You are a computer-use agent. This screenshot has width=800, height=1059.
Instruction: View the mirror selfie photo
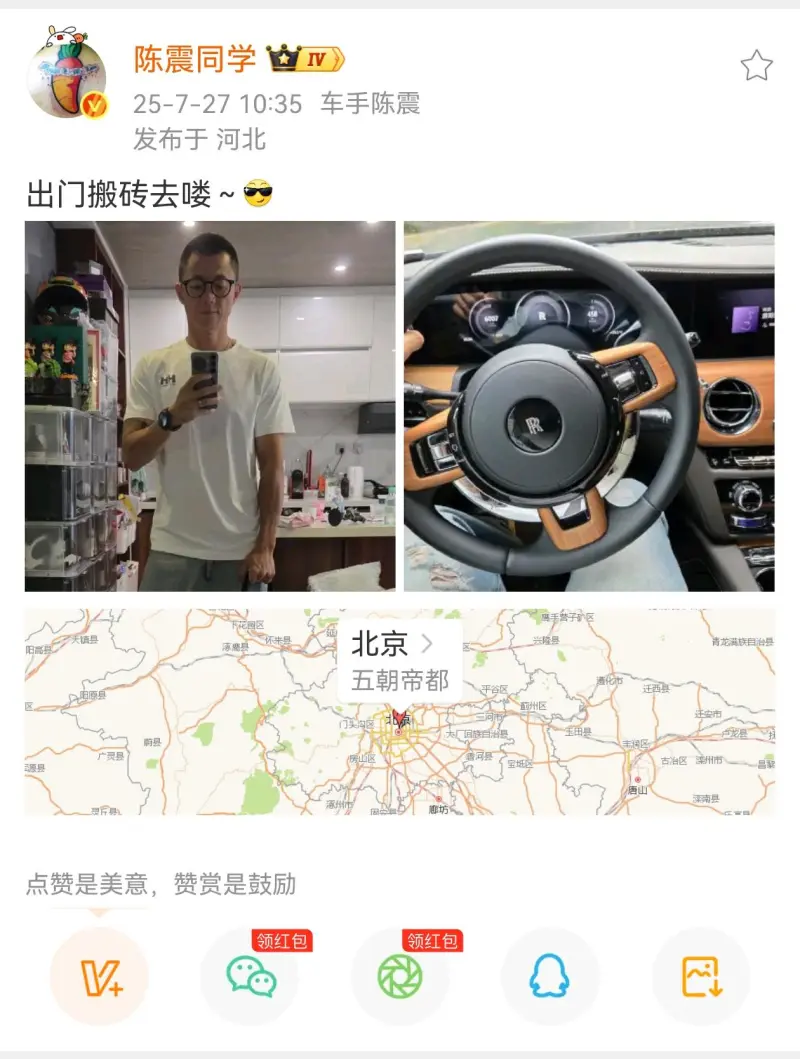[210, 406]
